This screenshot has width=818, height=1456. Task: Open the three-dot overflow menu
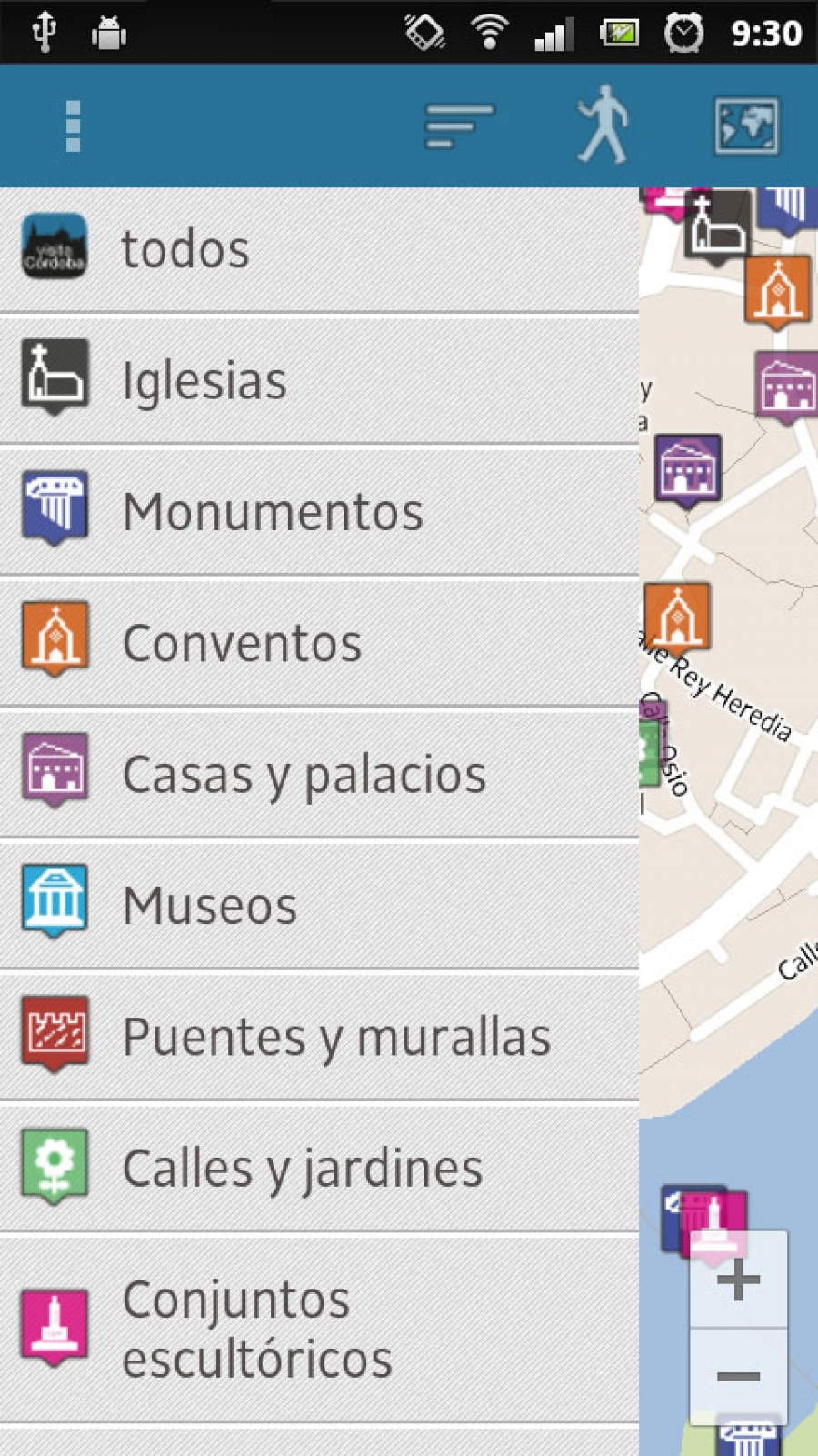click(74, 126)
